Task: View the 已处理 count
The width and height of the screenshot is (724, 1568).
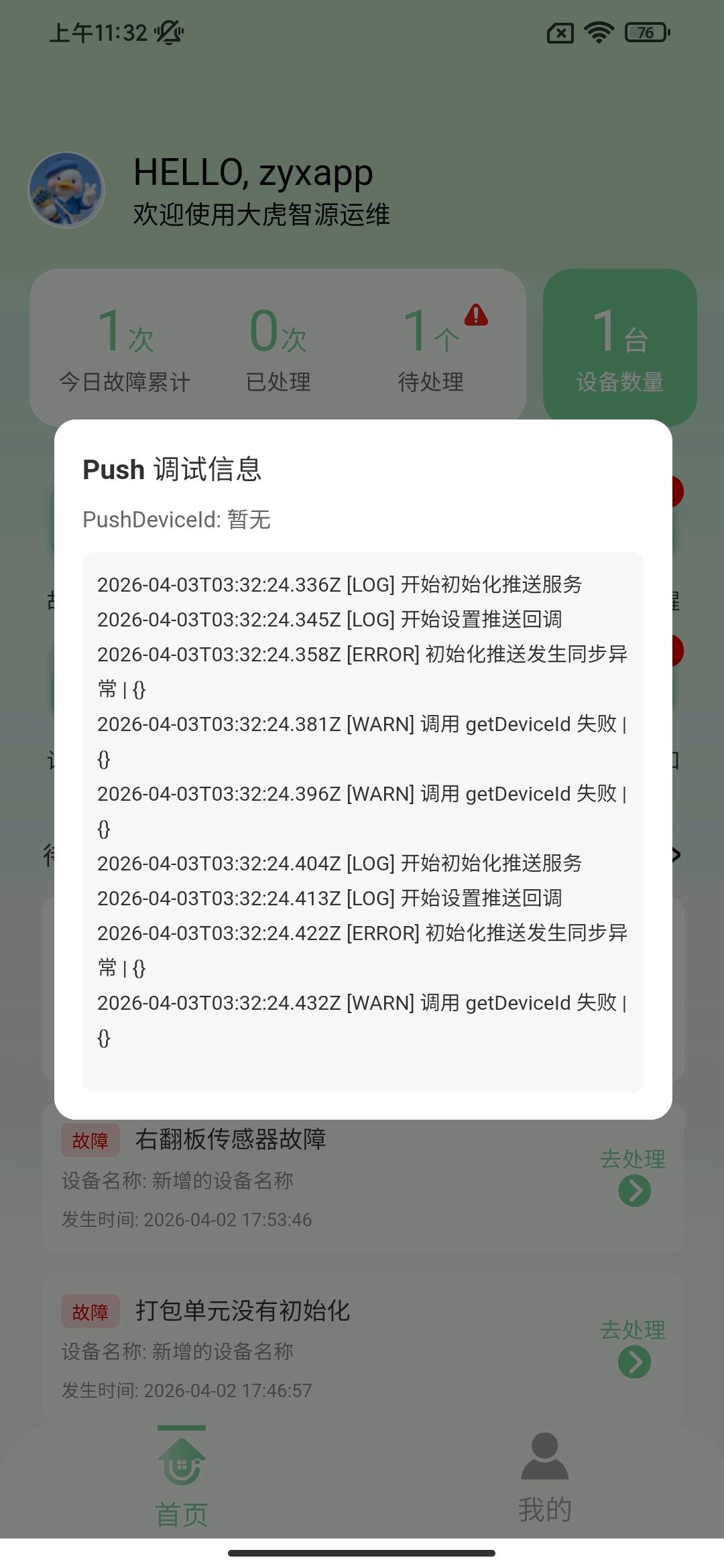Action: [x=278, y=348]
